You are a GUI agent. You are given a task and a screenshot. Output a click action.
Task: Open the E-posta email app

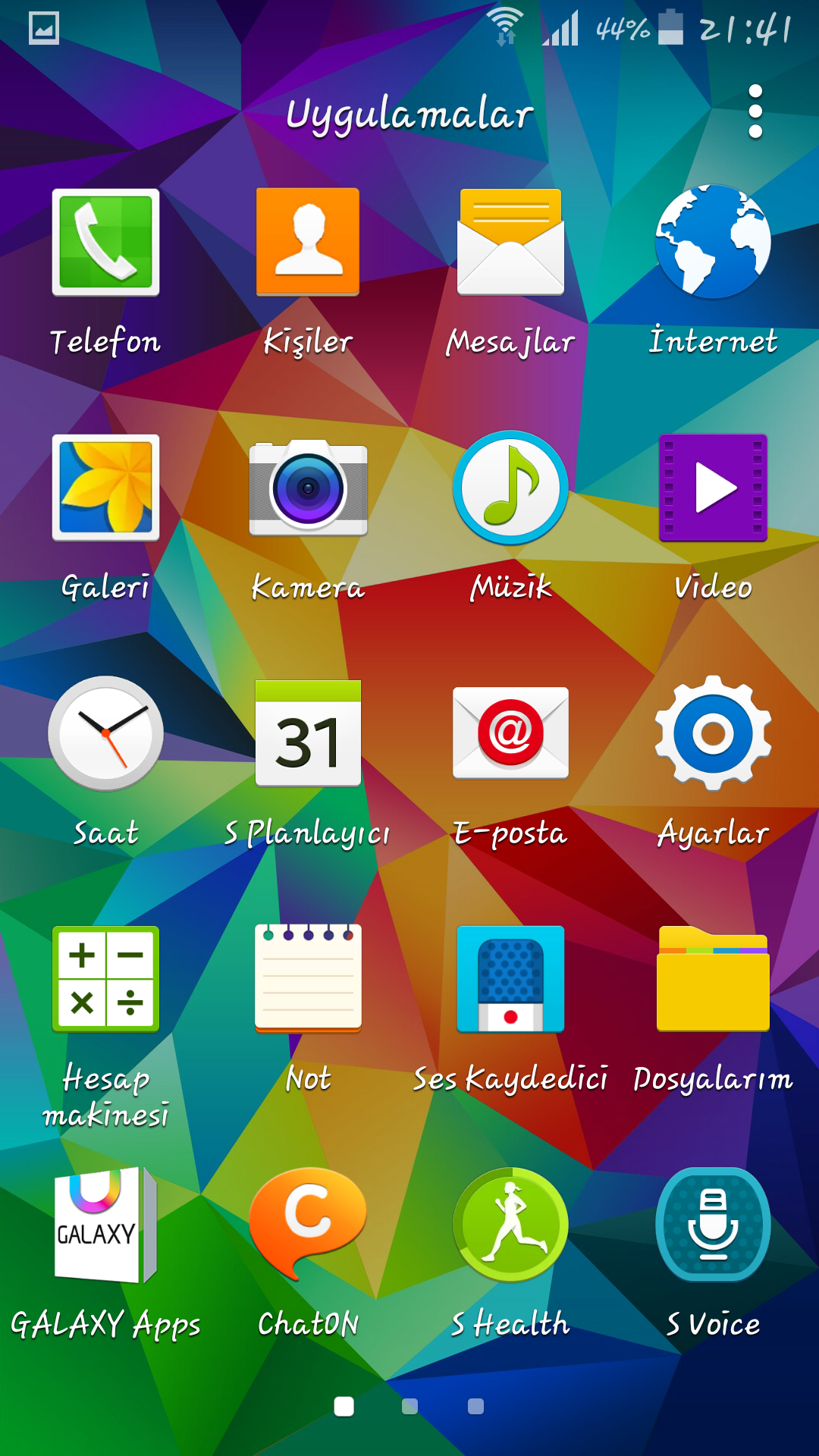[510, 733]
